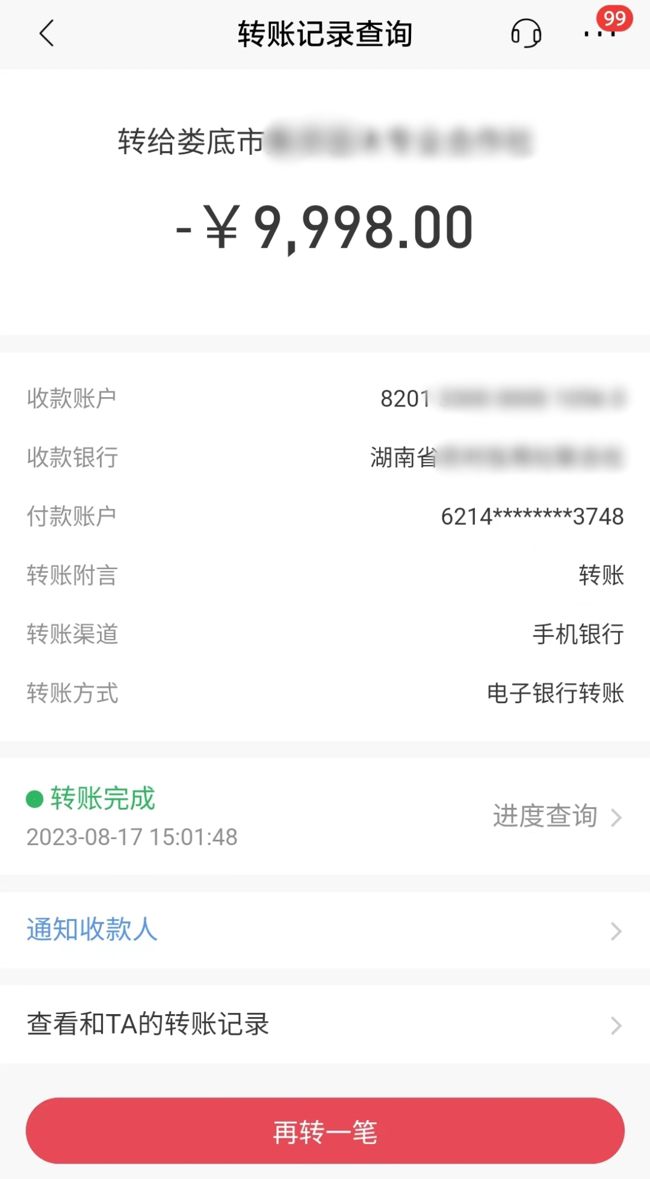Open the overflow menu with 99 badge
The height and width of the screenshot is (1179, 650).
pyautogui.click(x=602, y=32)
